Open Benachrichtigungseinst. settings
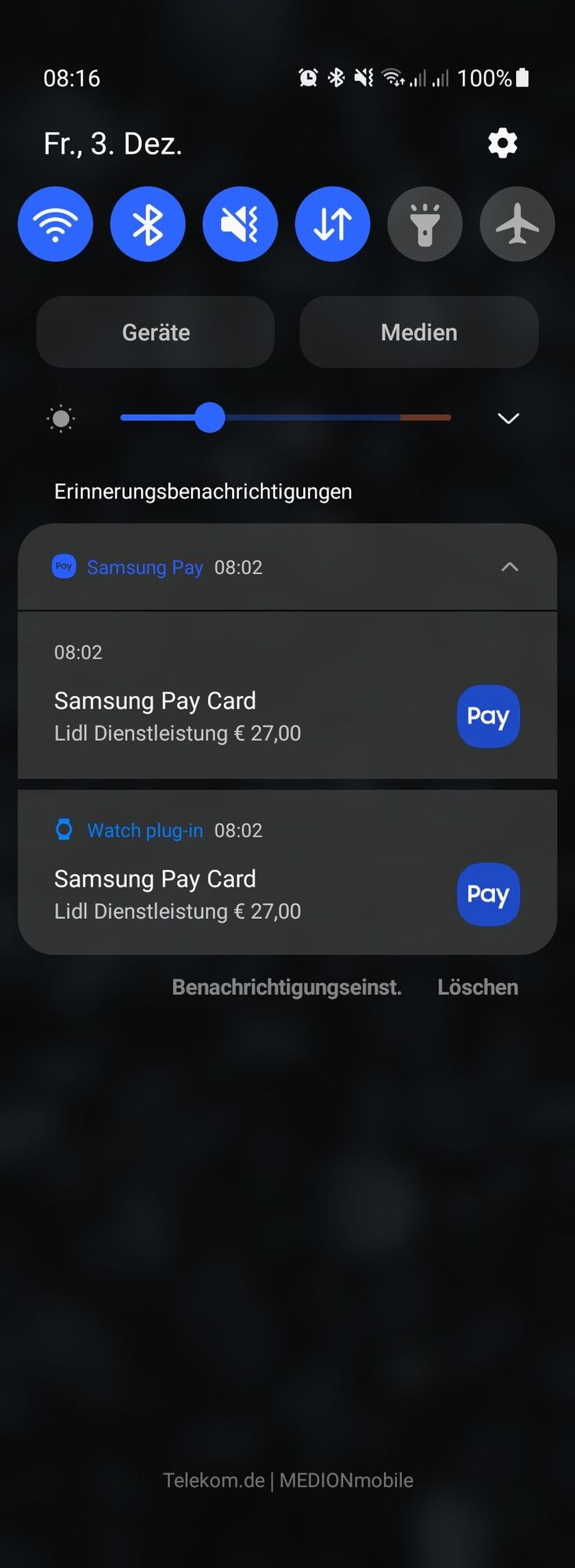Image resolution: width=575 pixels, height=1568 pixels. (287, 987)
